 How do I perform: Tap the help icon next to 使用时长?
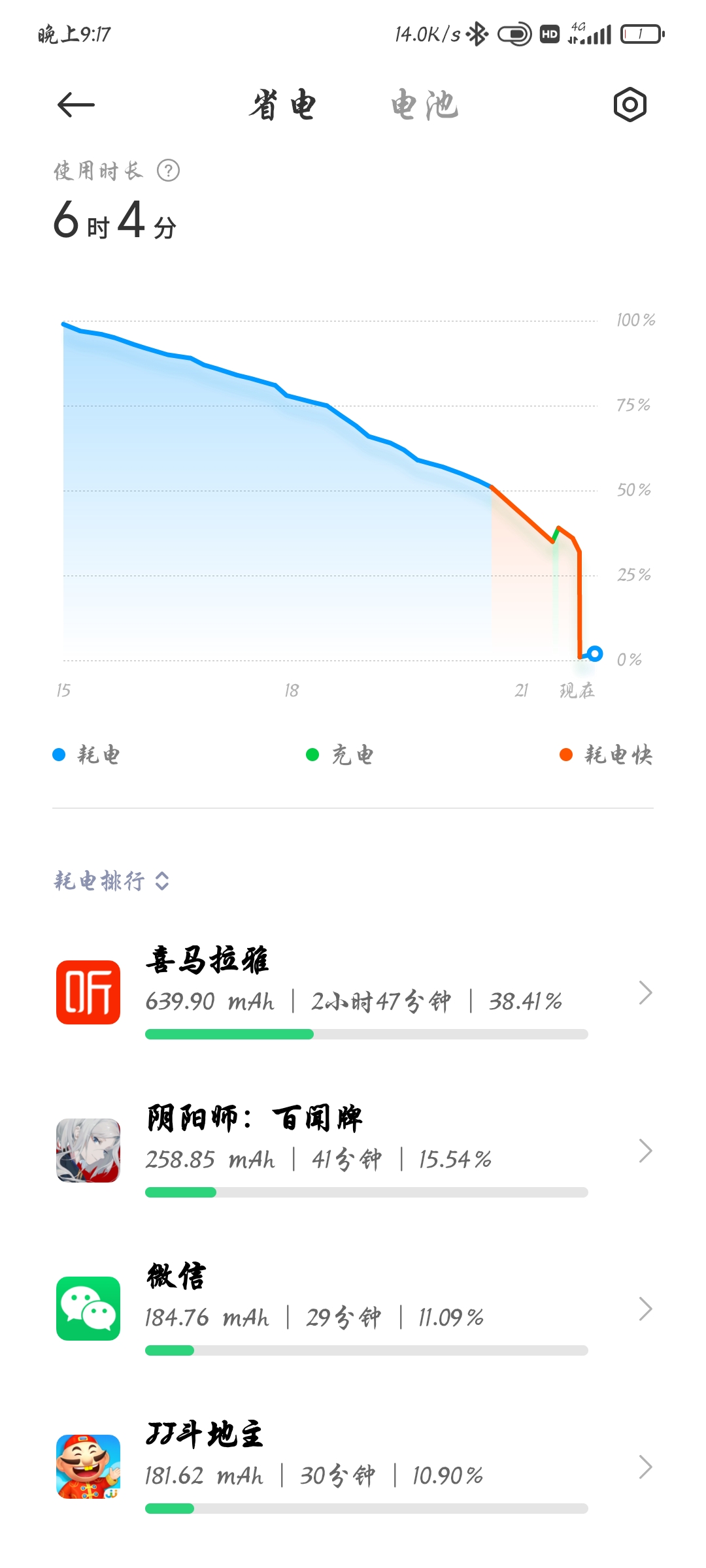pyautogui.click(x=168, y=171)
